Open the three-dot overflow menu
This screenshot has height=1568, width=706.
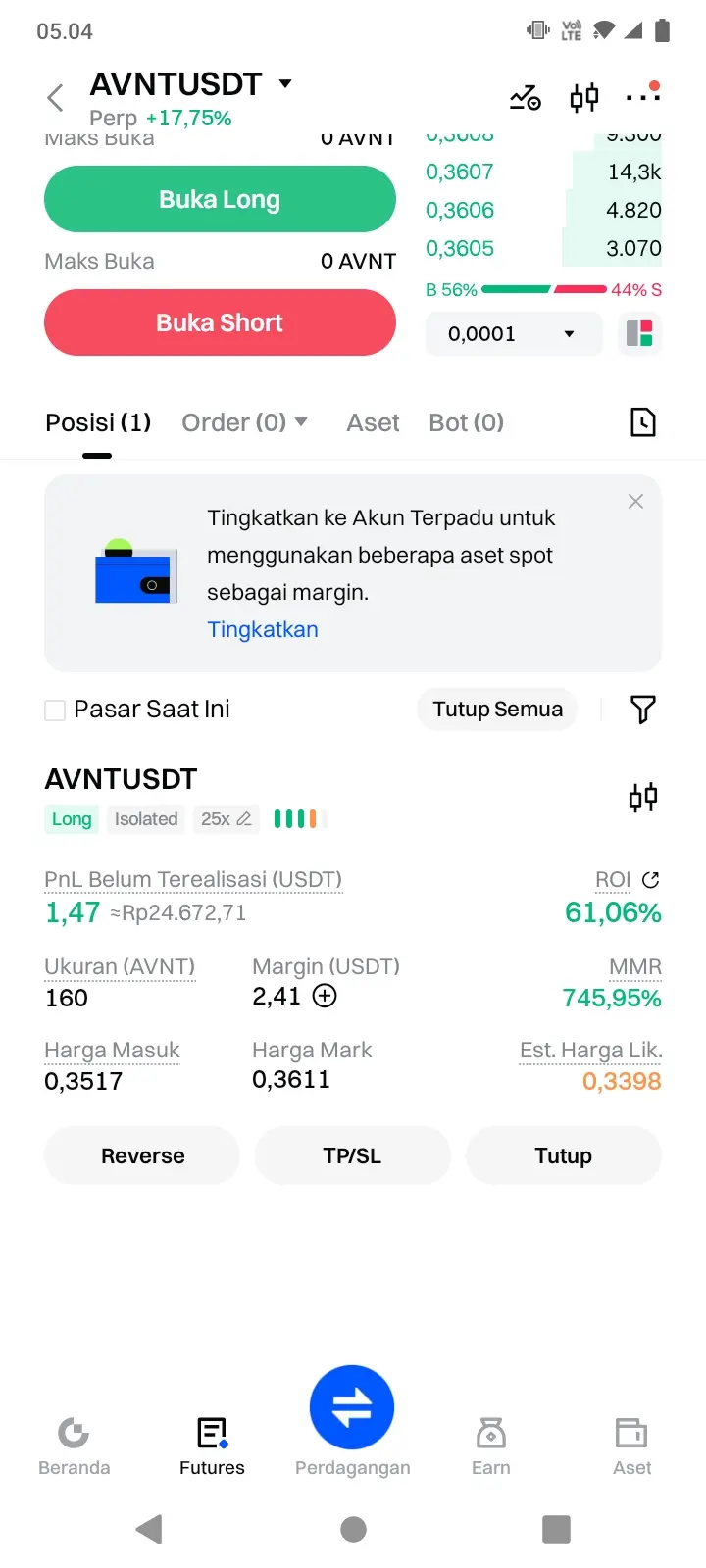643,96
